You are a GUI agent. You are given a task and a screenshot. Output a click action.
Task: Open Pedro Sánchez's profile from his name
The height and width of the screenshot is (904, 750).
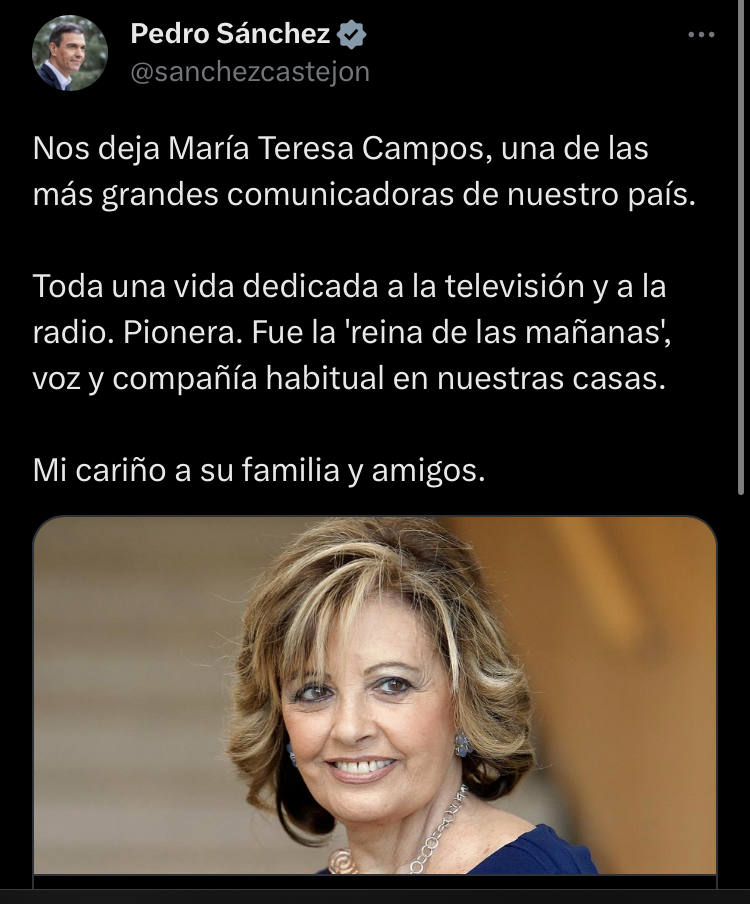[229, 32]
